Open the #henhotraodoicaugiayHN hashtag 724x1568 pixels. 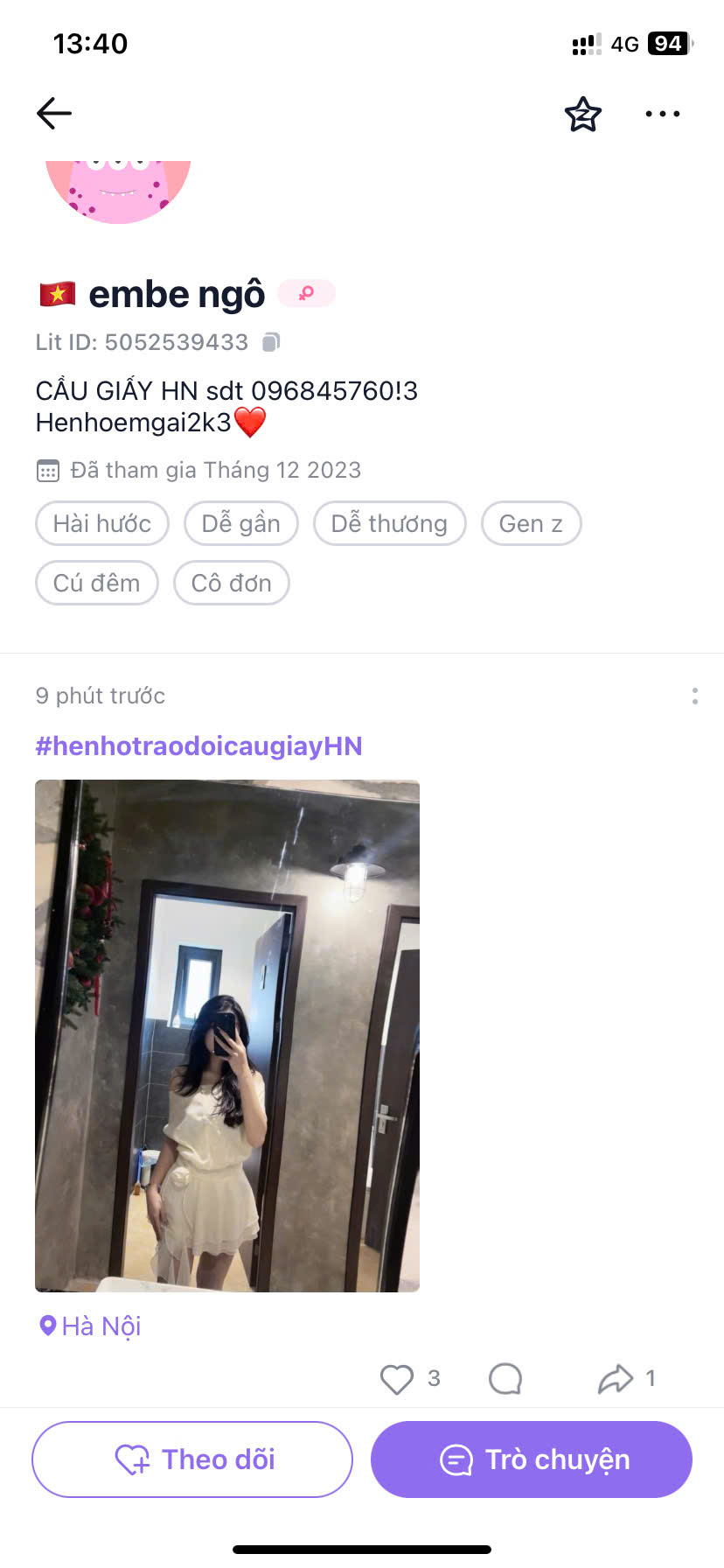click(198, 746)
